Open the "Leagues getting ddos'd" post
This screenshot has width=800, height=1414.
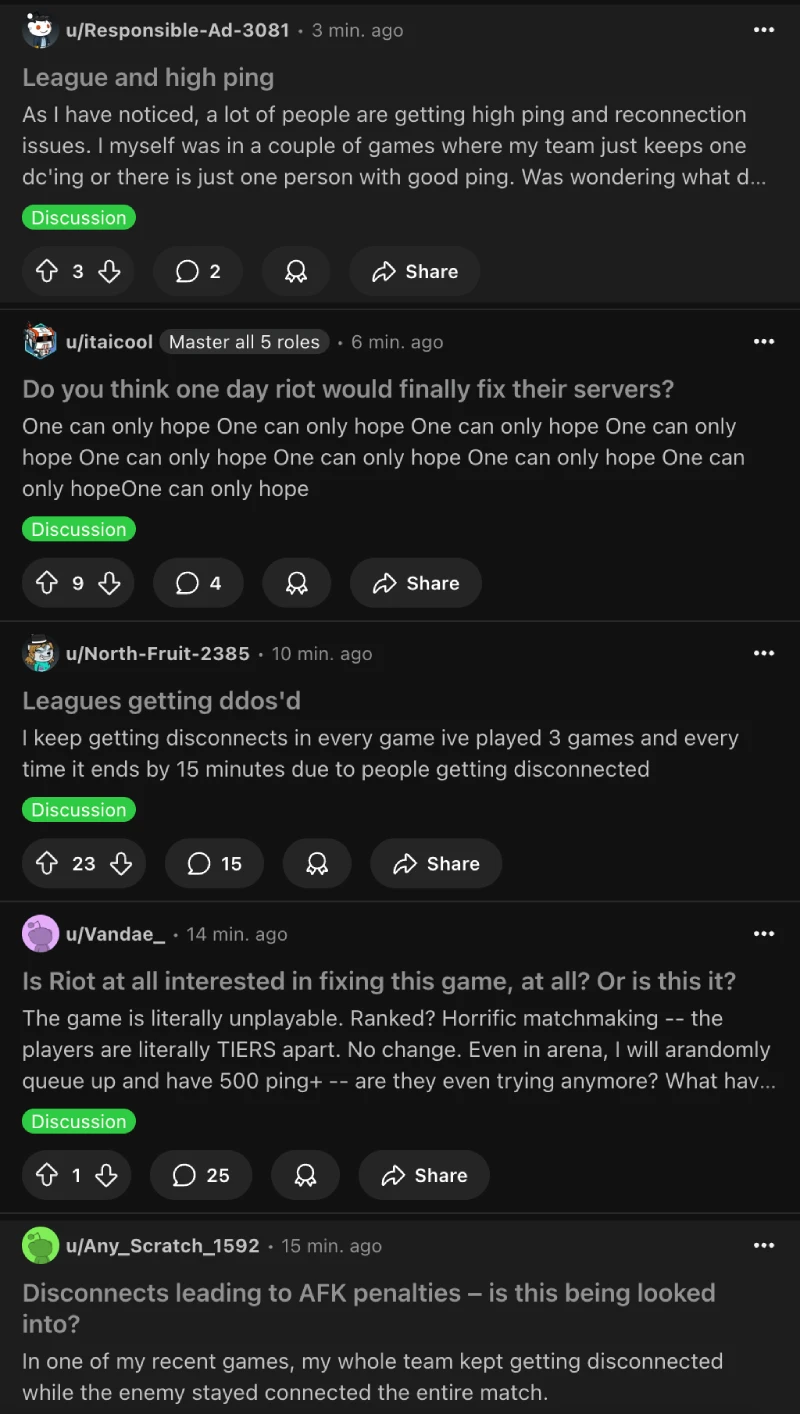pos(161,701)
